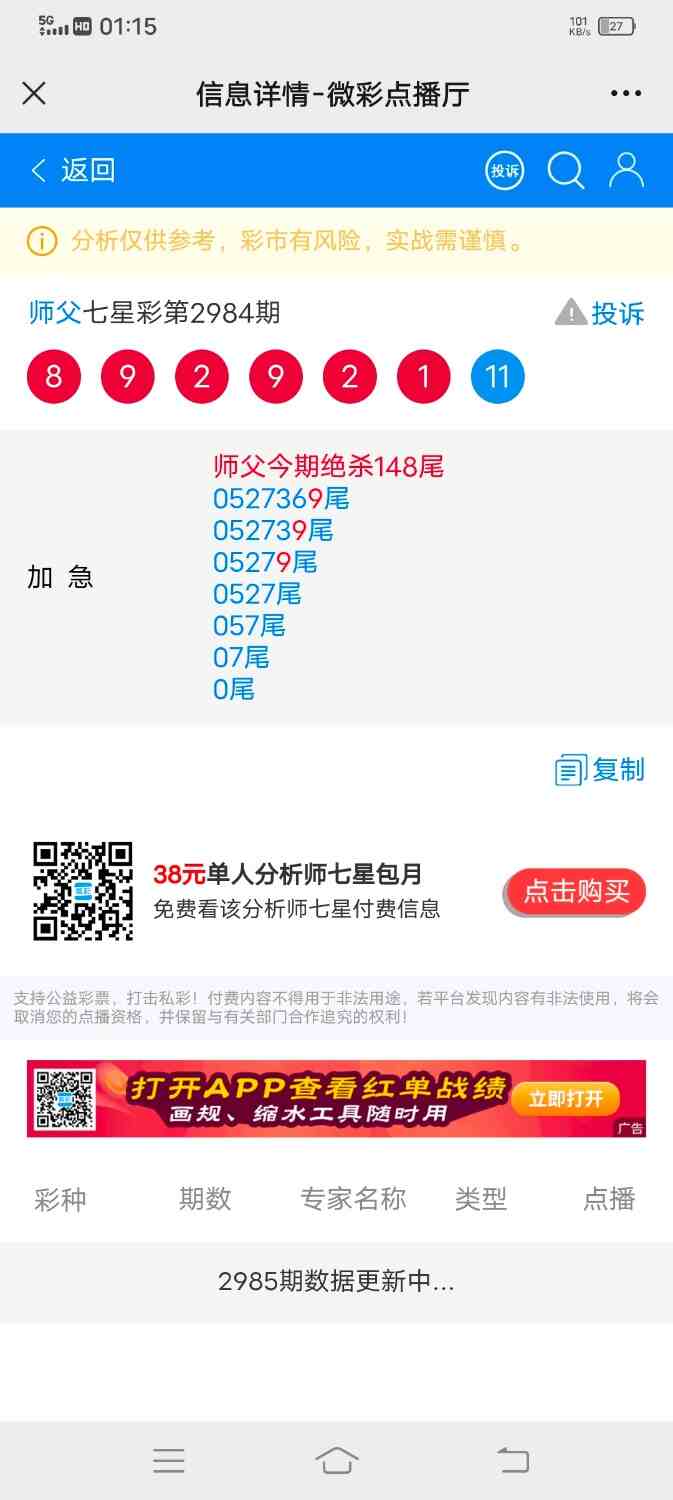Viewport: 673px width, 1500px height.
Task: Copy the analysis using 复制
Action: point(601,770)
